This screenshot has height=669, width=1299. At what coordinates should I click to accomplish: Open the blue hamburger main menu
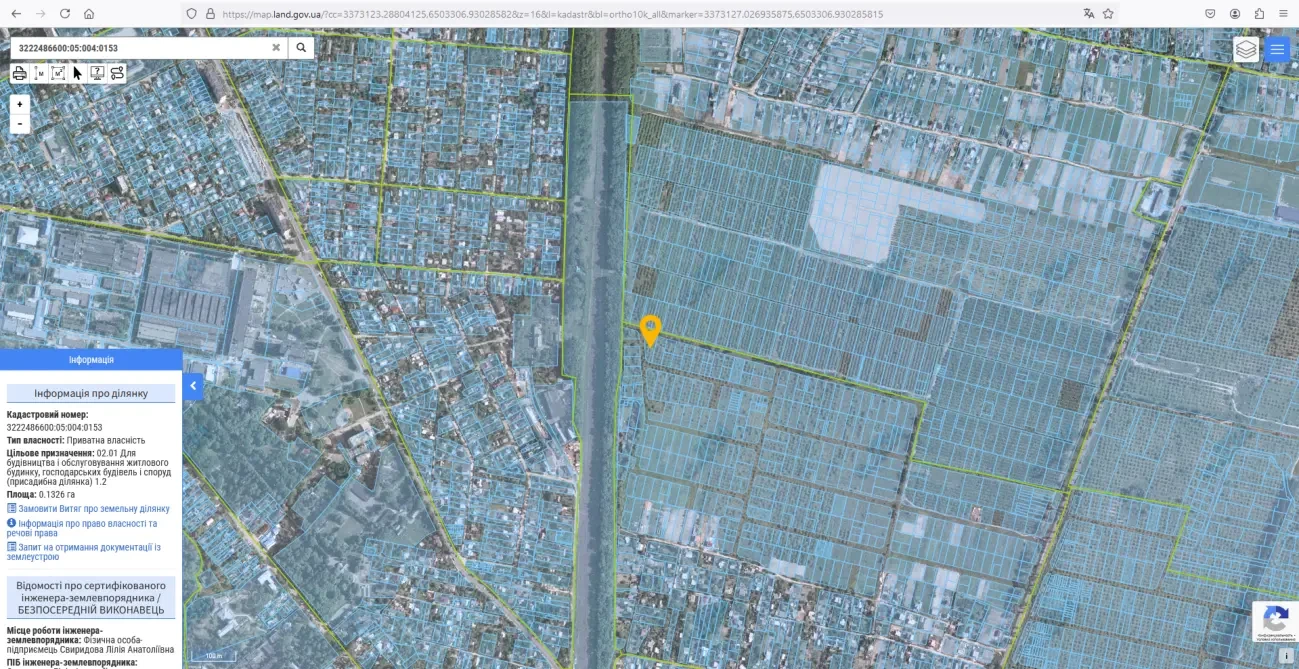click(1277, 49)
